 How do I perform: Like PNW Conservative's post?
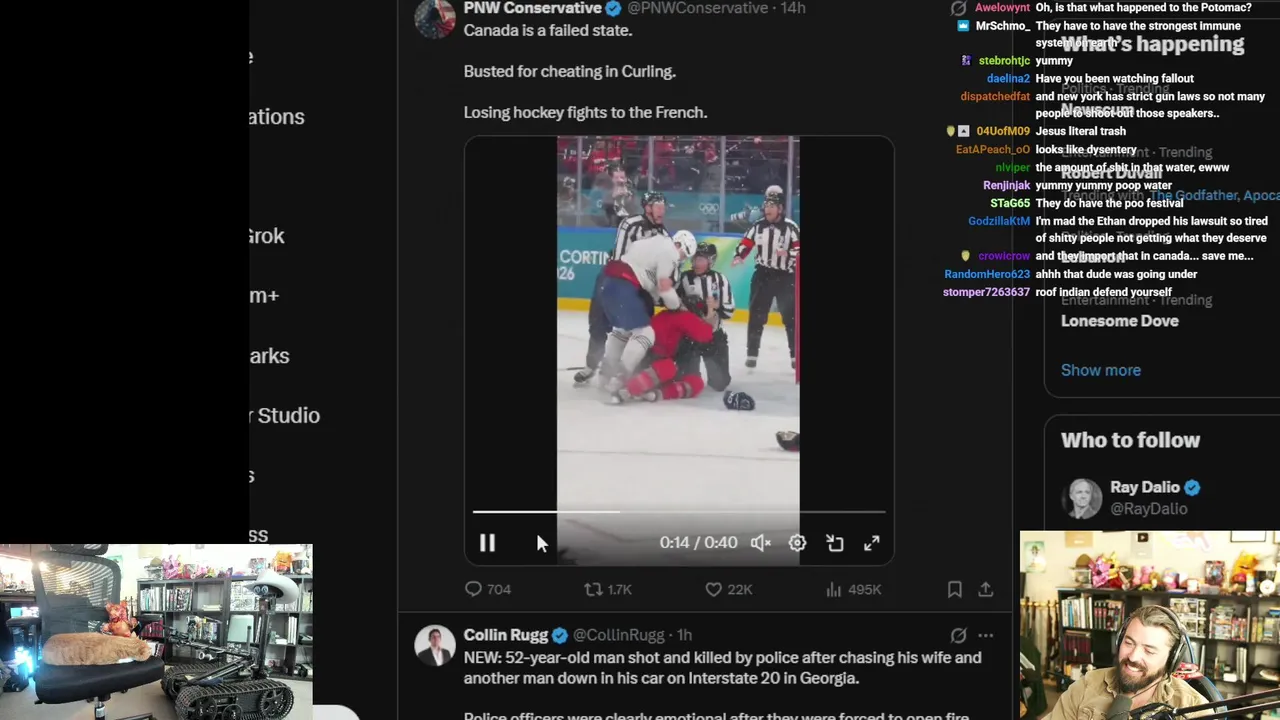(x=714, y=589)
